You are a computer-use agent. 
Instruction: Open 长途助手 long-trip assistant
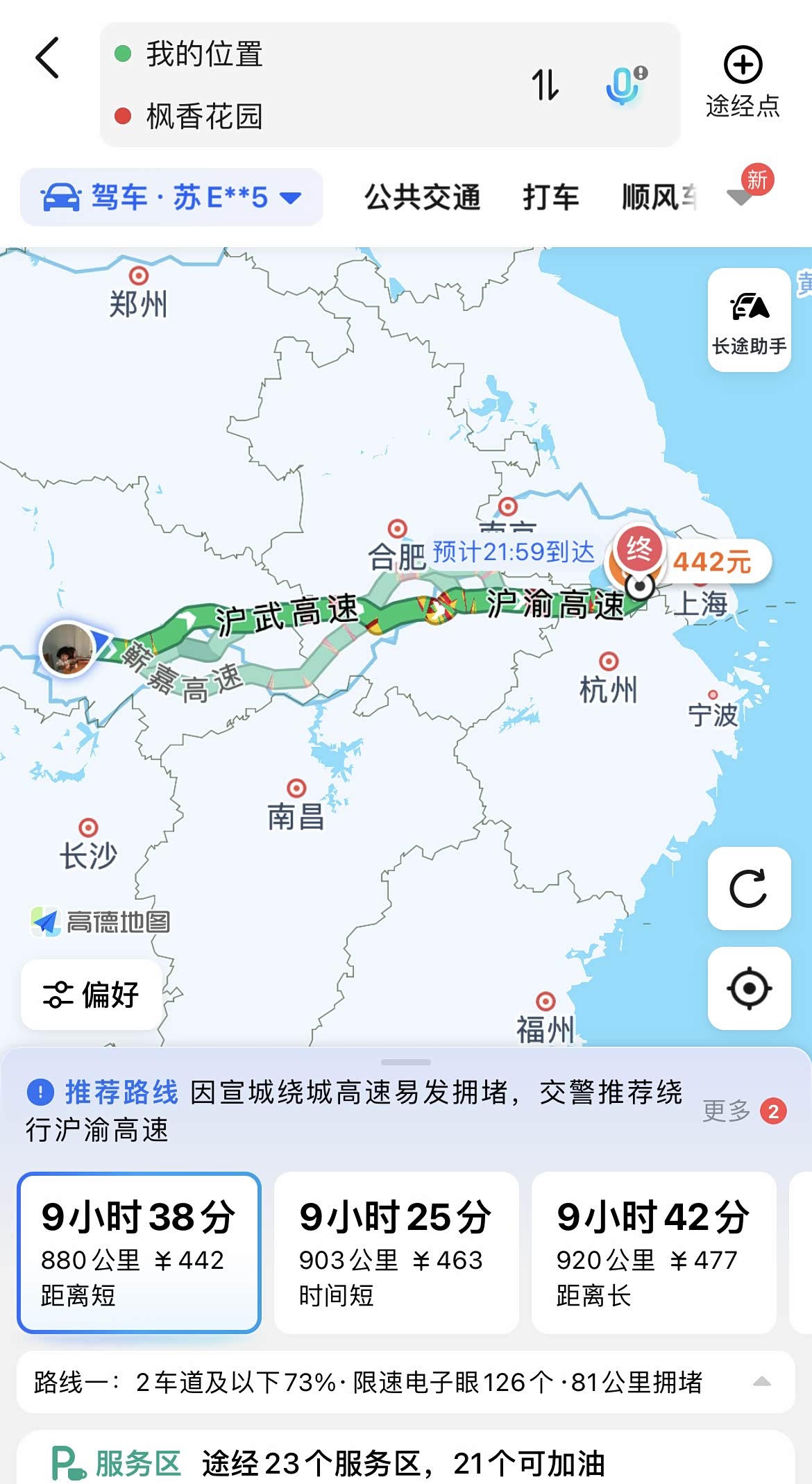(x=749, y=321)
